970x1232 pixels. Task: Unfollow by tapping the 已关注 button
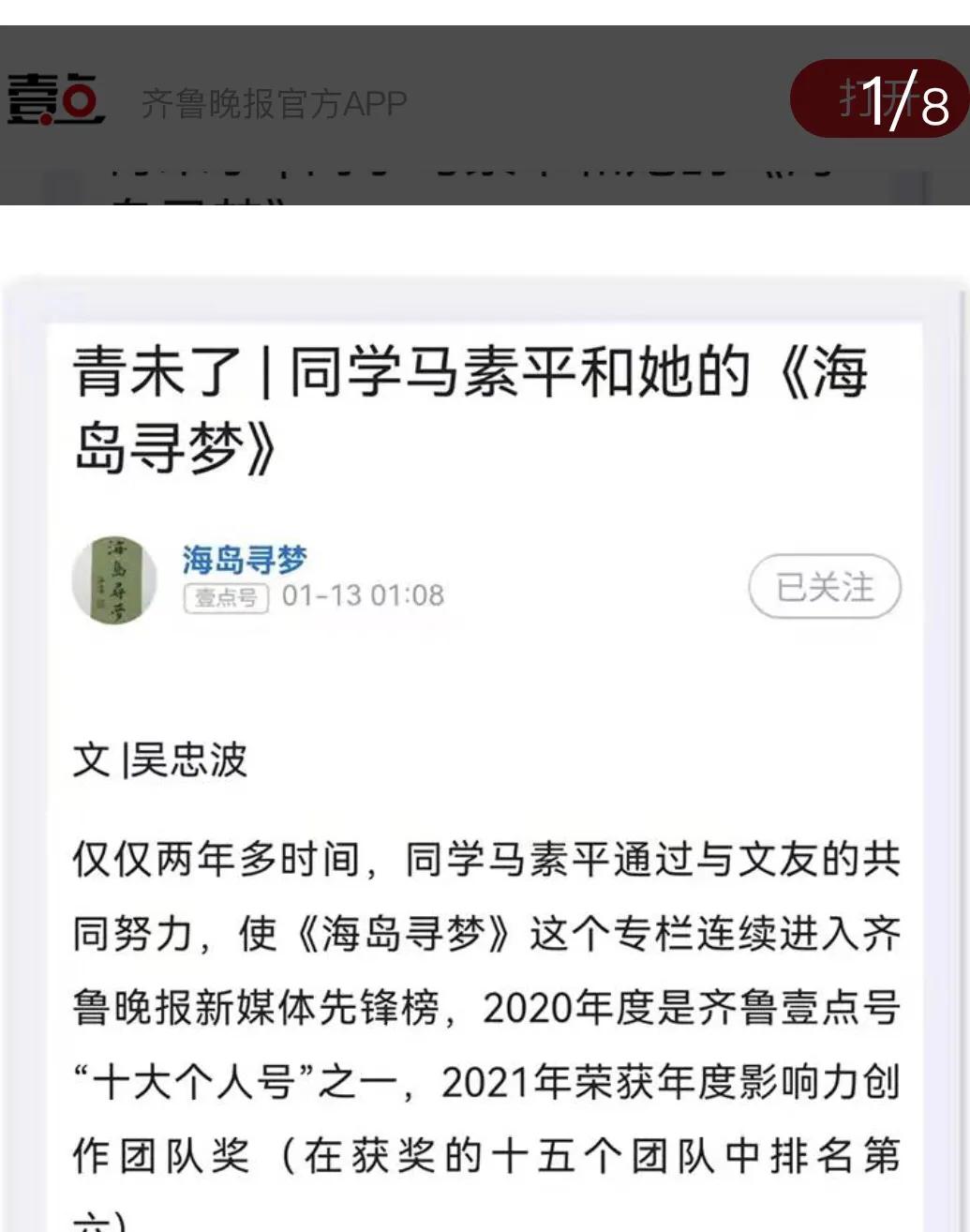coord(825,587)
